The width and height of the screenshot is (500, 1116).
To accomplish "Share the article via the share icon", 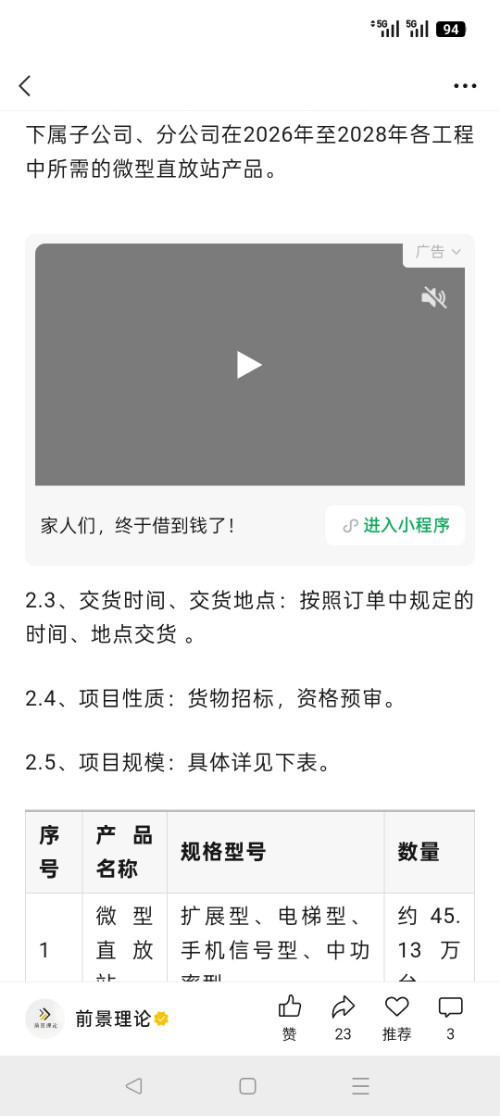I will tap(343, 1018).
